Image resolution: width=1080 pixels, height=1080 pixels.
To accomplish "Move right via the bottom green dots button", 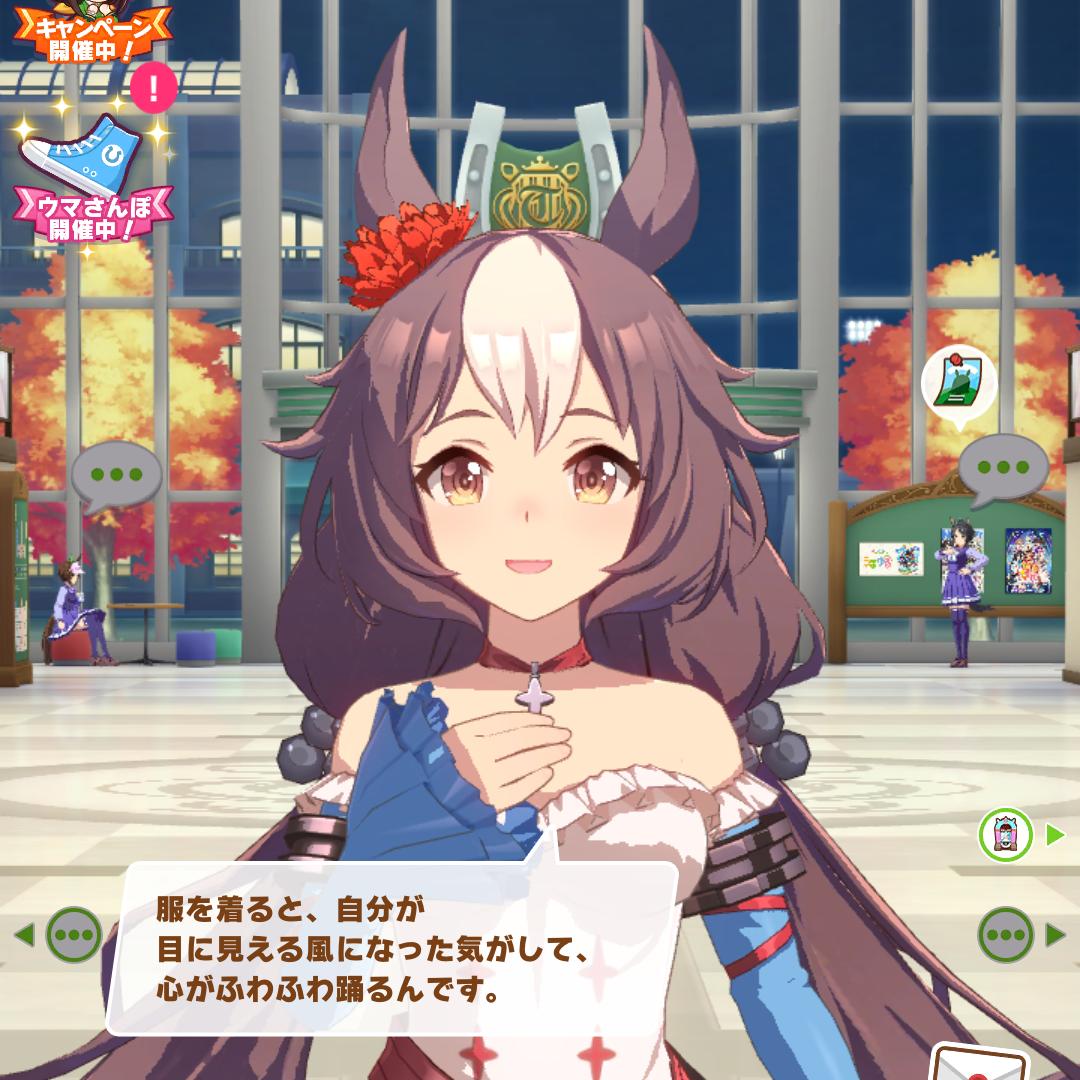I will point(1005,935).
